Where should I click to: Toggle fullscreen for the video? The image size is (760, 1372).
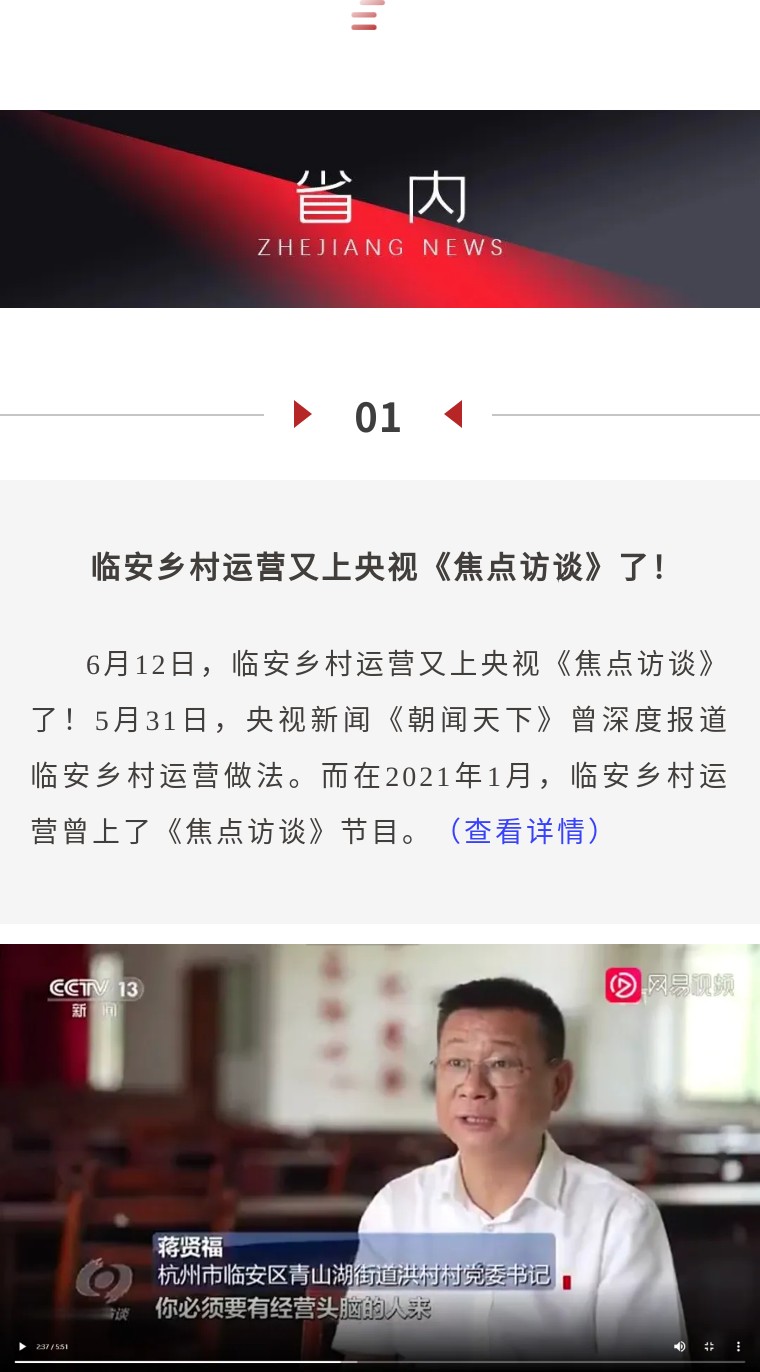click(710, 1346)
